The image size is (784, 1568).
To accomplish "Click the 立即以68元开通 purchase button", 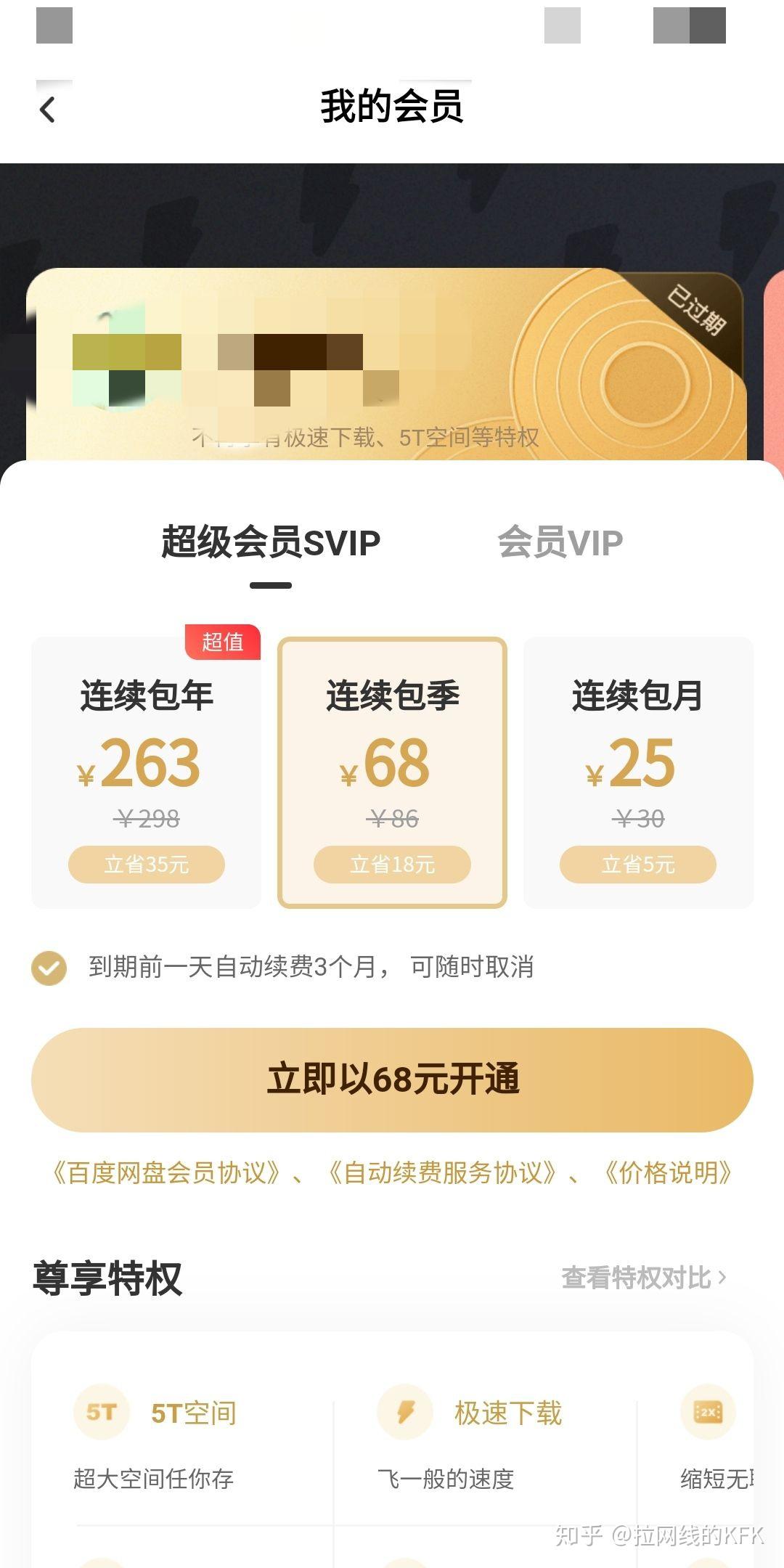I will (x=392, y=1080).
